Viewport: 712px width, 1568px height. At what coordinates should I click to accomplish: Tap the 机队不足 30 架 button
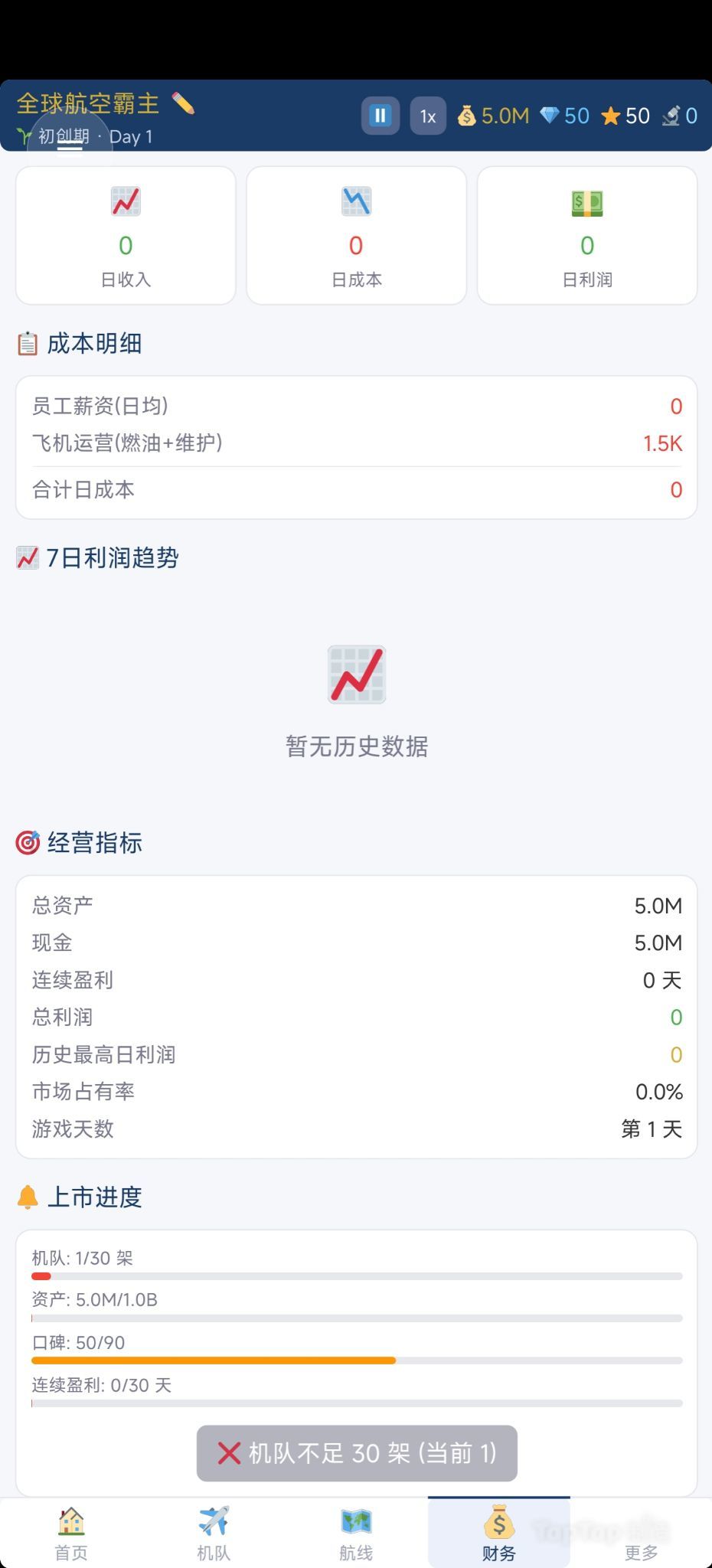click(x=357, y=1452)
